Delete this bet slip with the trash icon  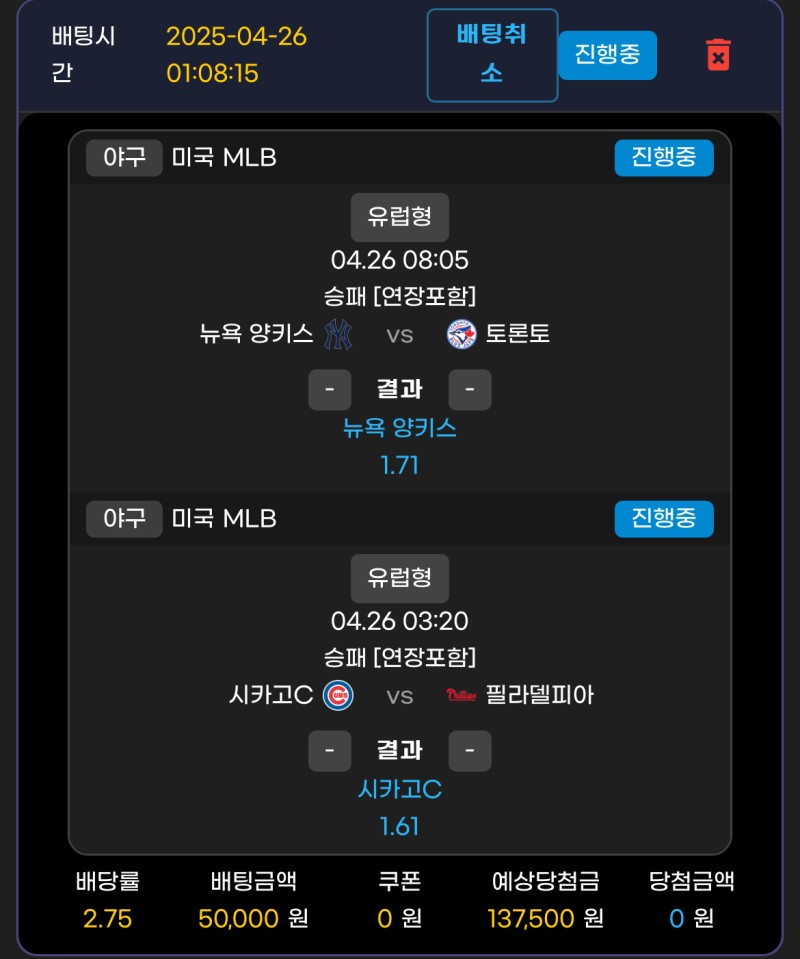[718, 54]
